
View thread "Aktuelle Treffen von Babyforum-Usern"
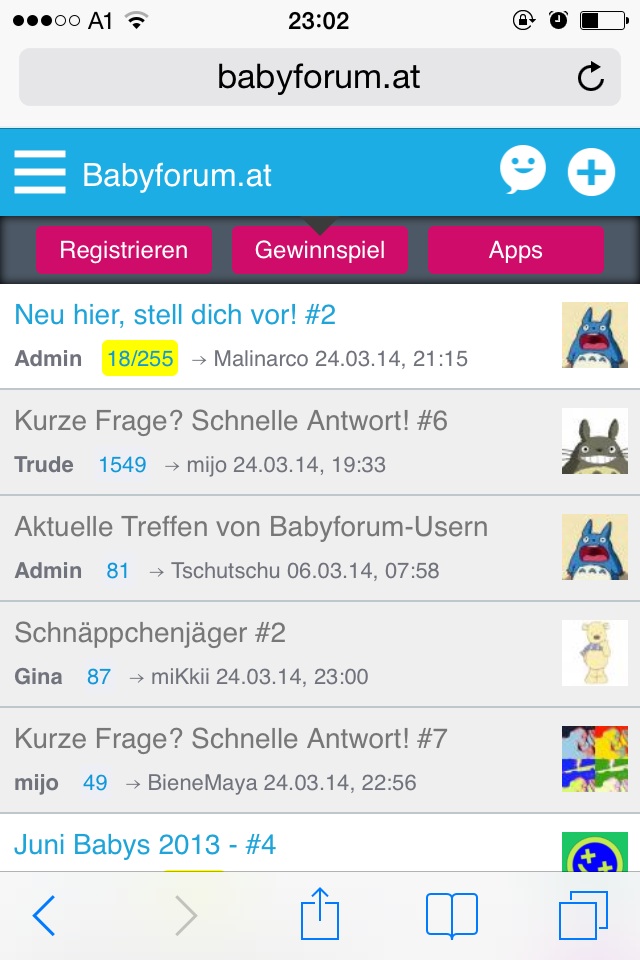coord(251,527)
